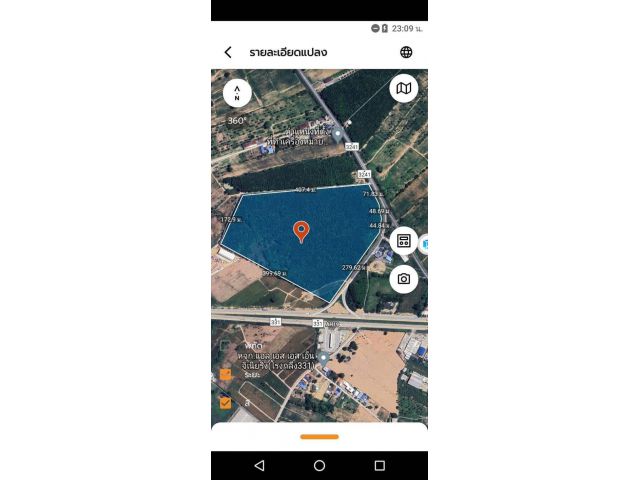640x480 pixels.
Task: Toggle the upper orange checkbox
Action: click(225, 374)
